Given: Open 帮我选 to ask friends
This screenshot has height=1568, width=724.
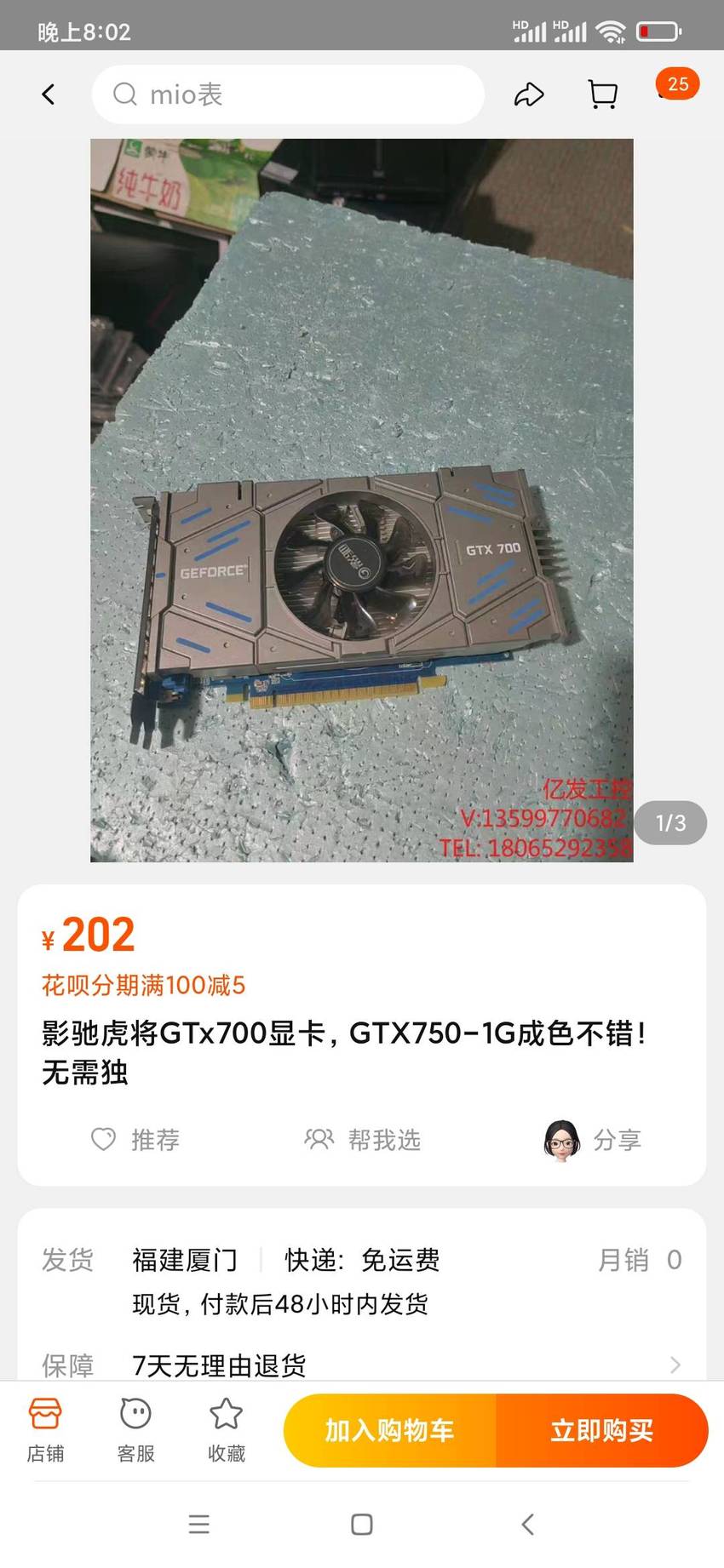Looking at the screenshot, I should pyautogui.click(x=363, y=1139).
